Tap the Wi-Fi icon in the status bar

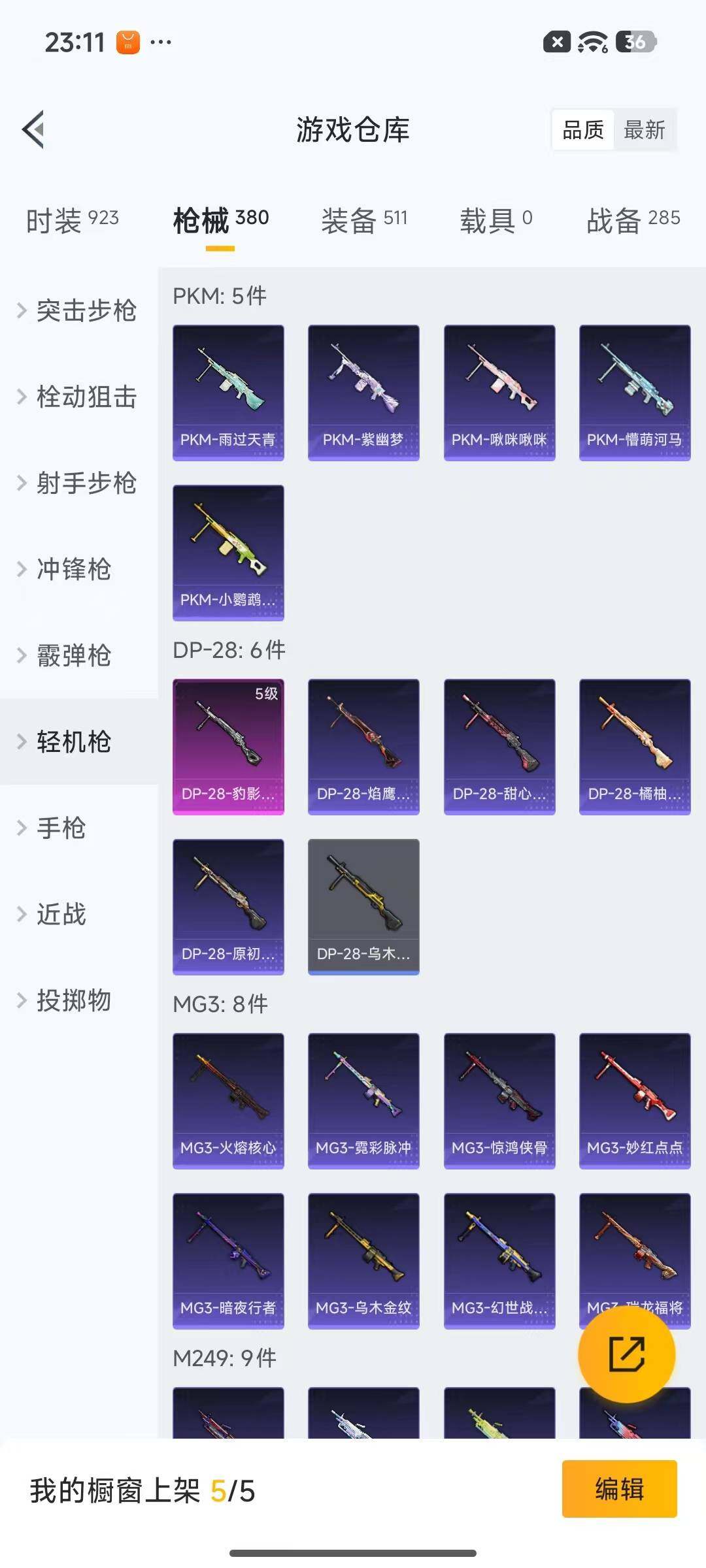pyautogui.click(x=592, y=41)
